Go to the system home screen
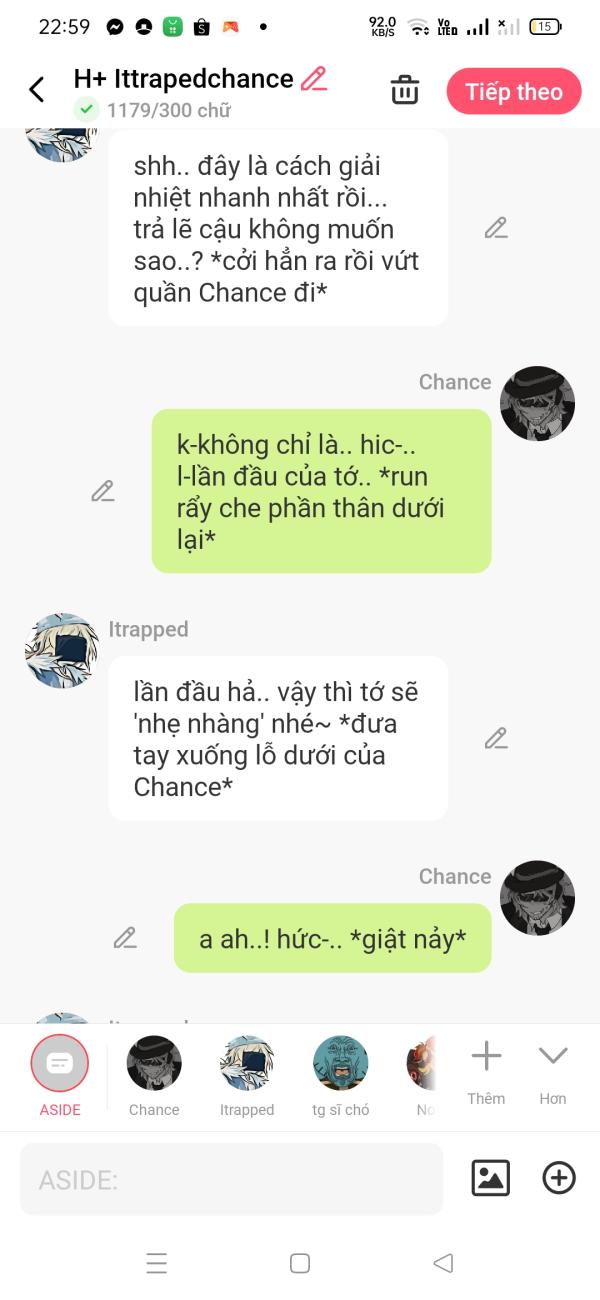600x1300 pixels. point(300,1263)
